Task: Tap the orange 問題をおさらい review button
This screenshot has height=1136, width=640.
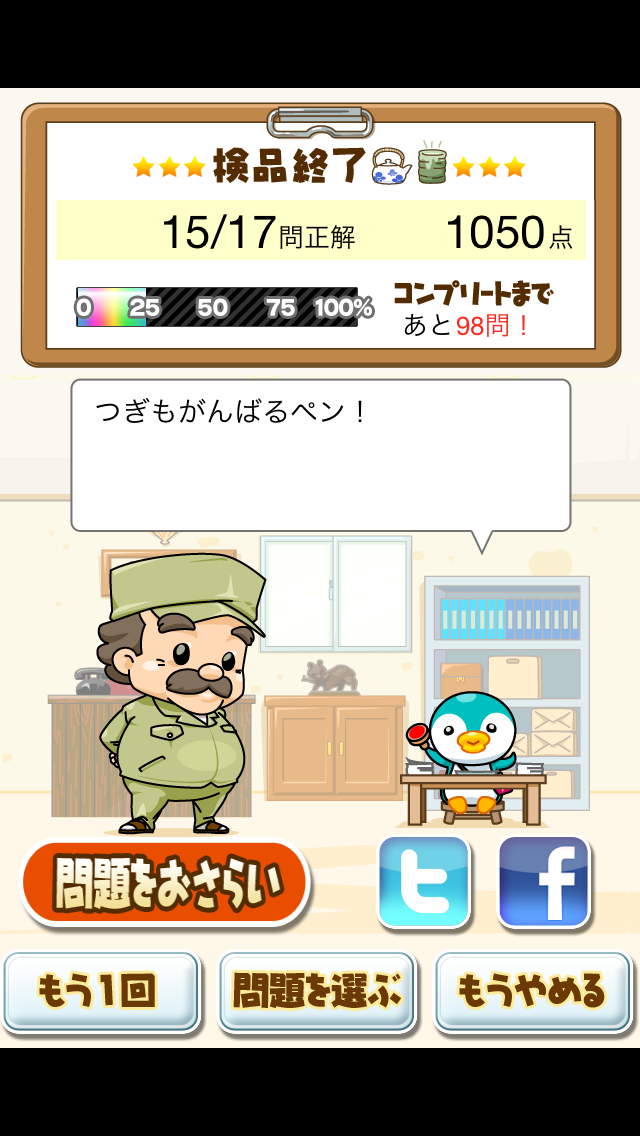Action: click(165, 882)
